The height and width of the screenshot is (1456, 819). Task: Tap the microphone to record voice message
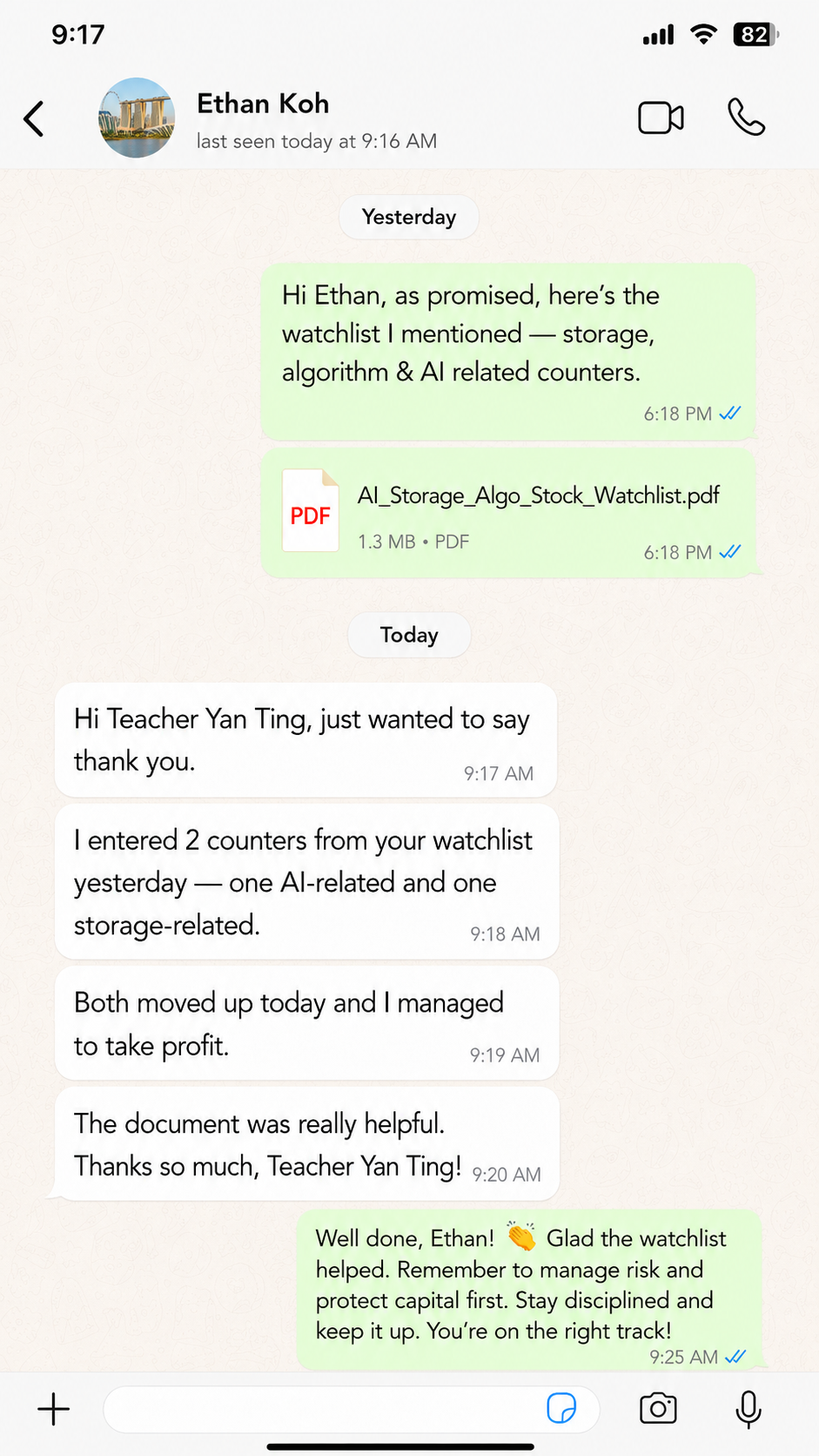click(749, 1409)
